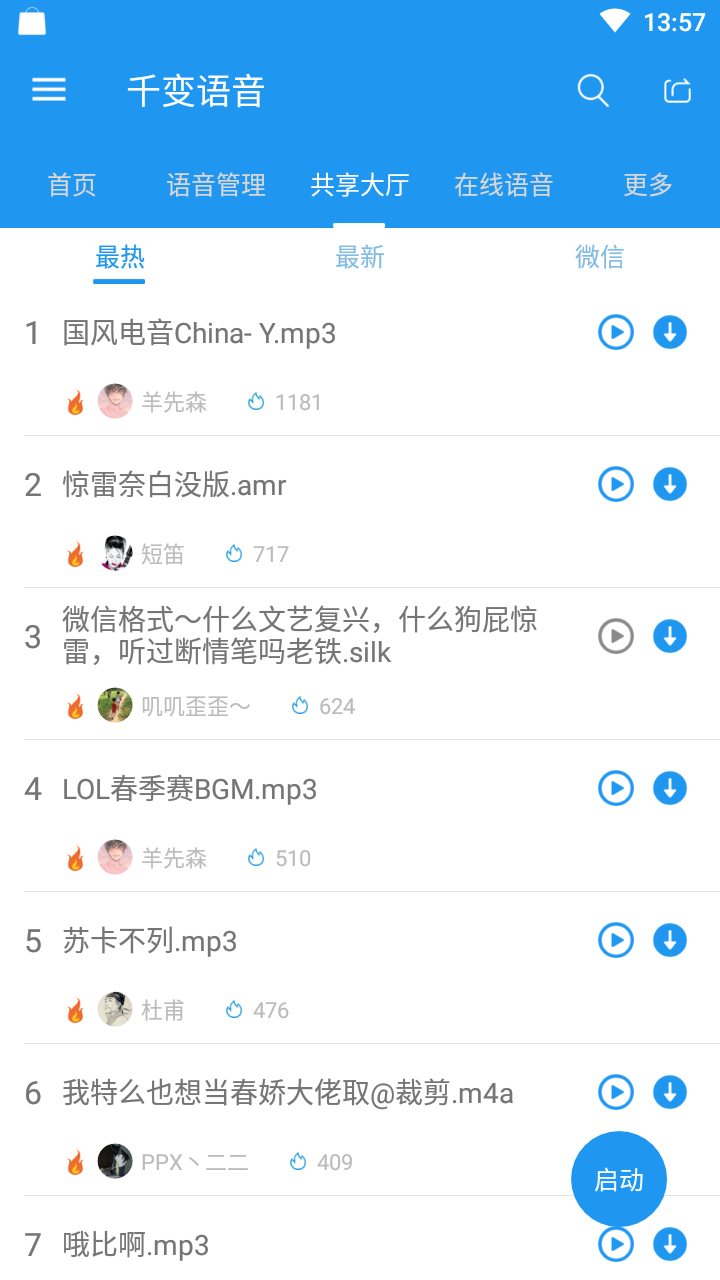Switch to the 最新 sub-tab

pos(360,257)
